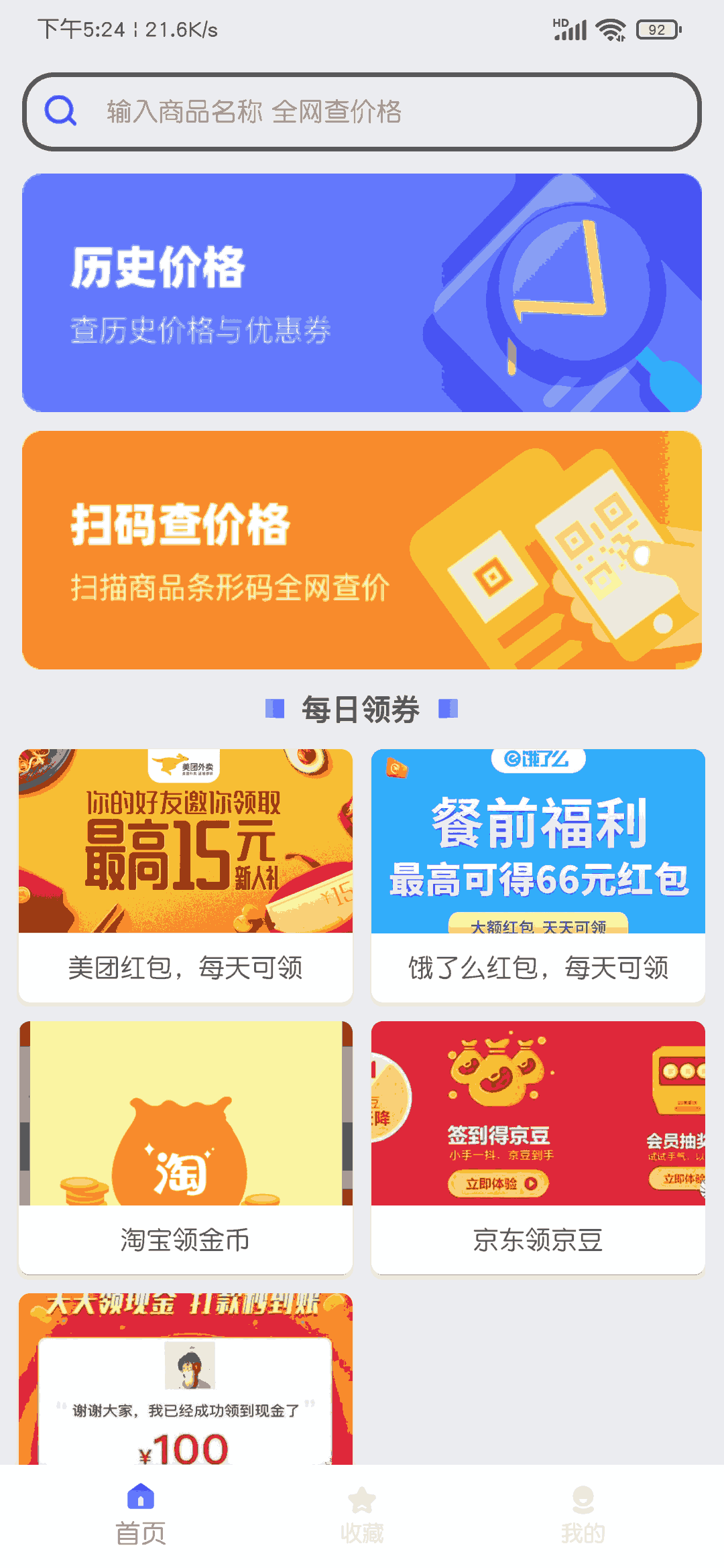The image size is (724, 1568).
Task: Open the 饿了么红包 coupon card
Action: 538,875
